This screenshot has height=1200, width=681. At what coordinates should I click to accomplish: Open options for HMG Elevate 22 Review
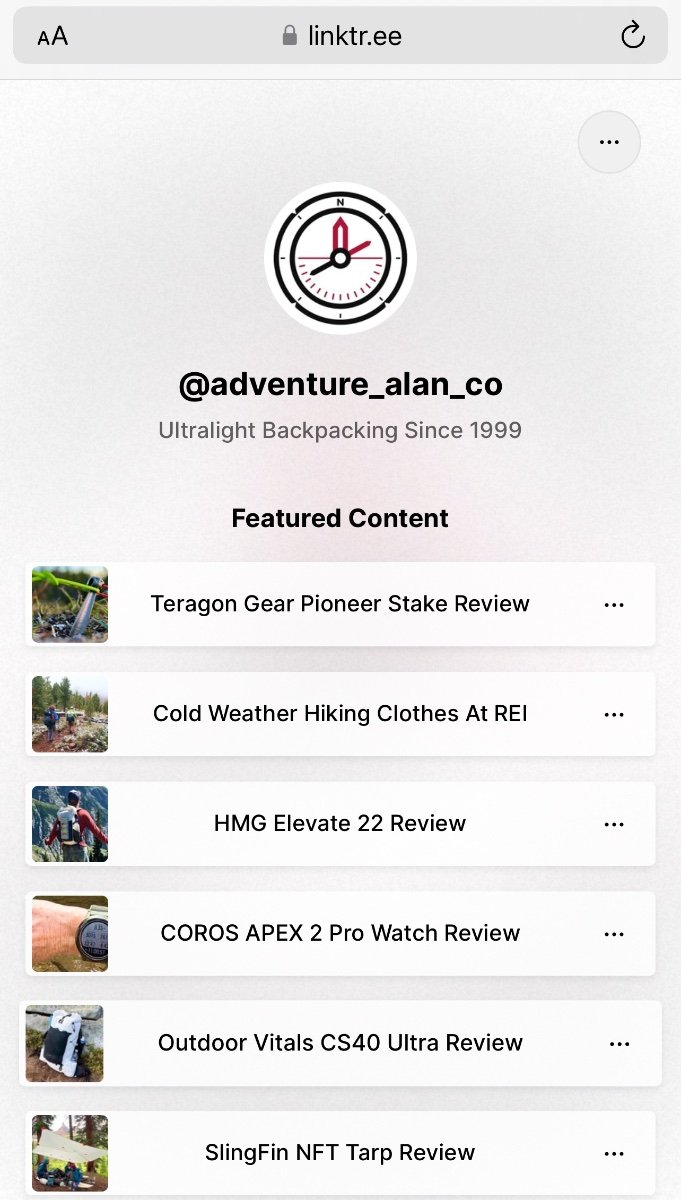pos(614,825)
